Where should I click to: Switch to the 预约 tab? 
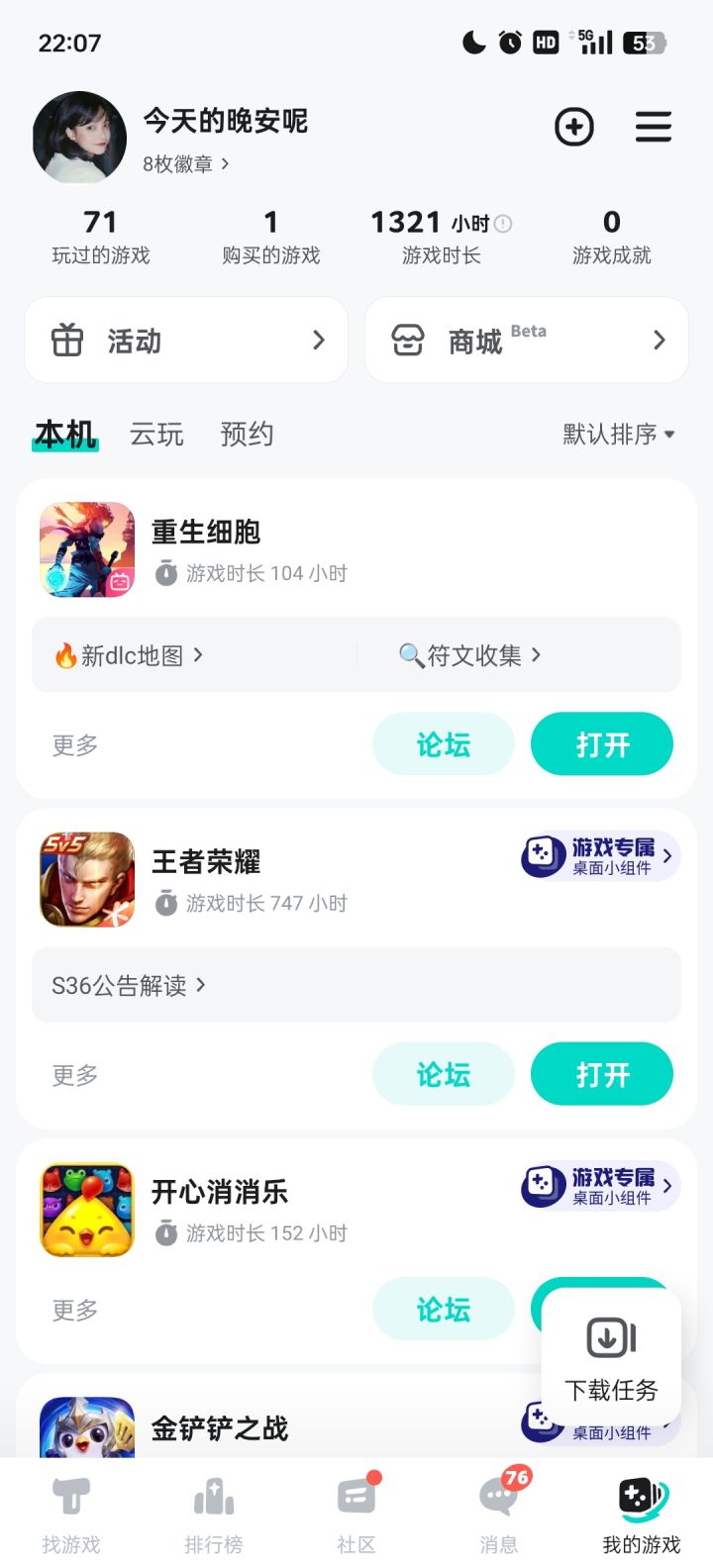point(247,434)
